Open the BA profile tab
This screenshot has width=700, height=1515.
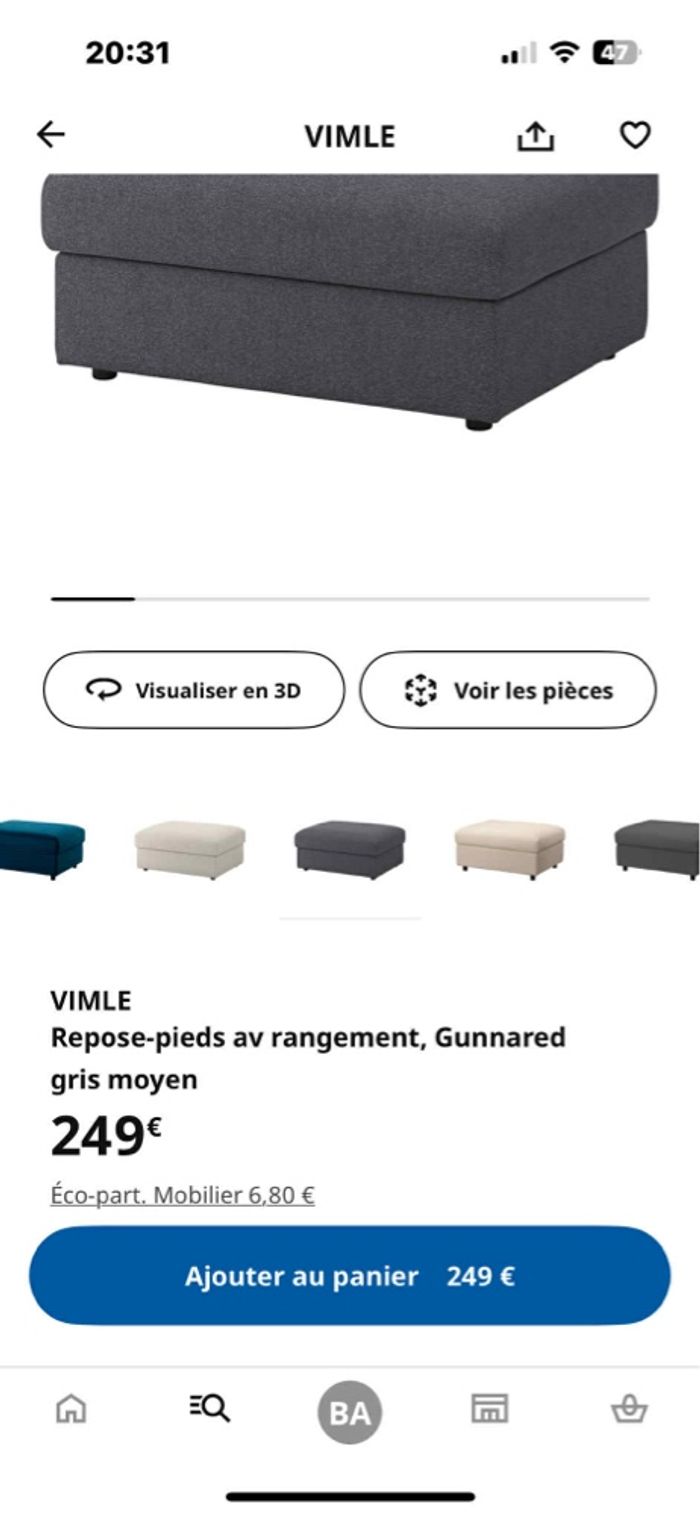click(349, 1412)
